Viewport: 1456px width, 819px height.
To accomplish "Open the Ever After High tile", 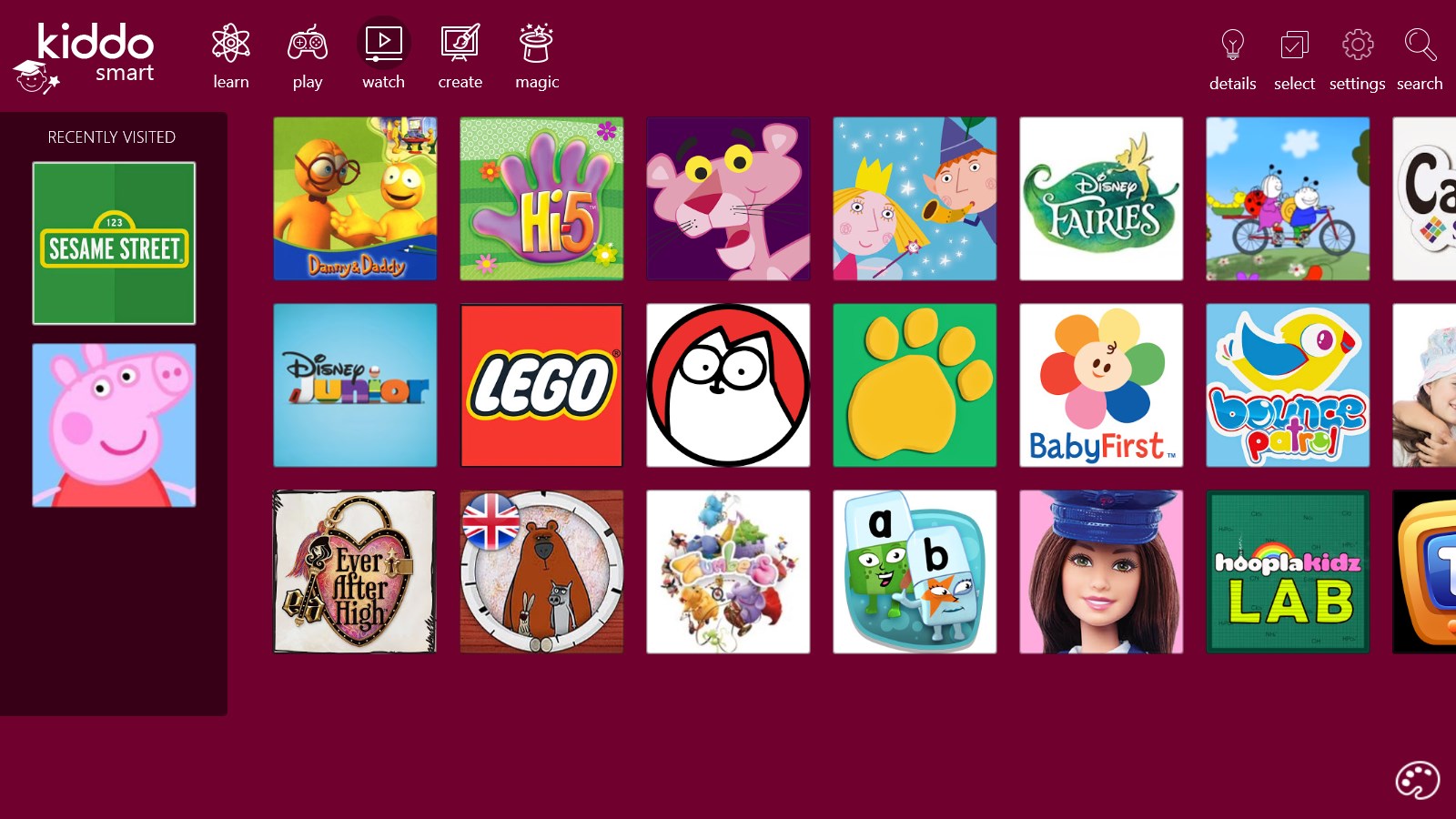I will 355,571.
